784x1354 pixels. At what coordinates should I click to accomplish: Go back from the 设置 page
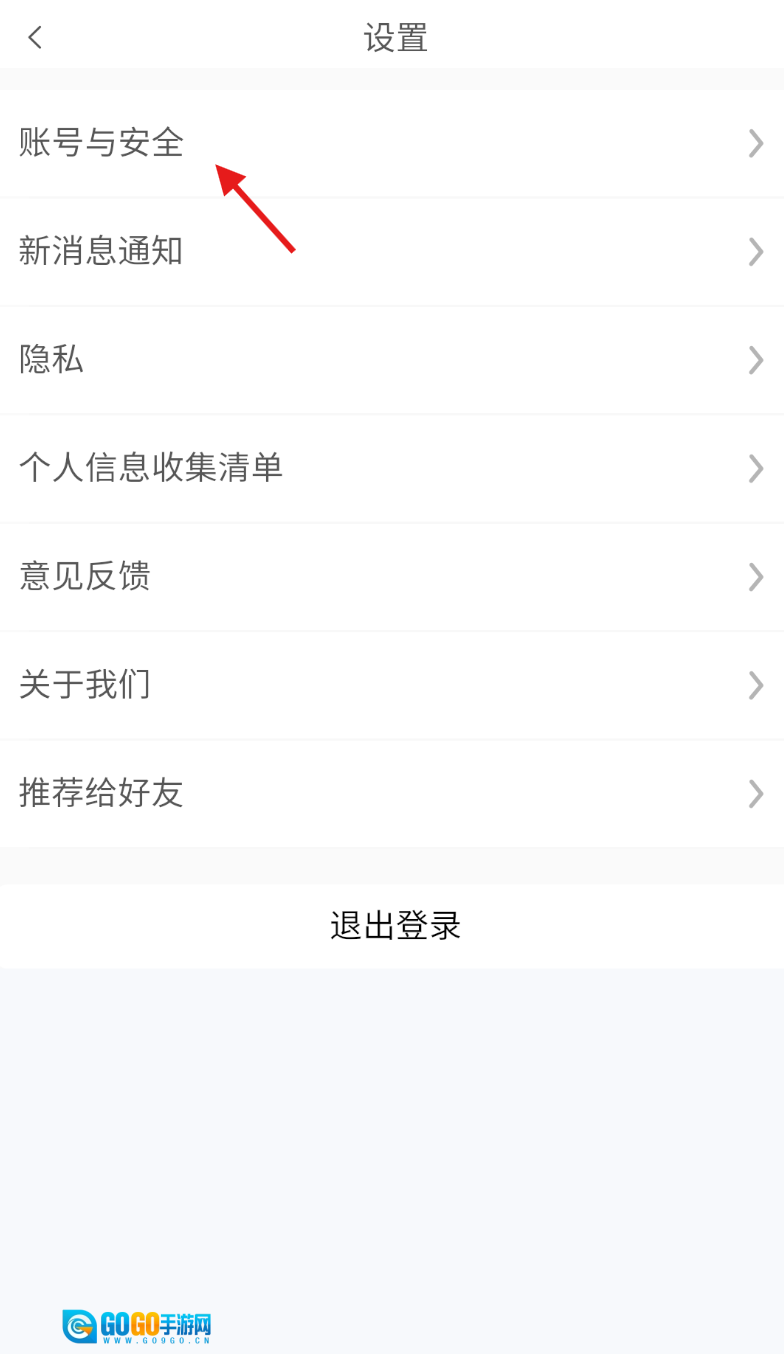(x=35, y=38)
